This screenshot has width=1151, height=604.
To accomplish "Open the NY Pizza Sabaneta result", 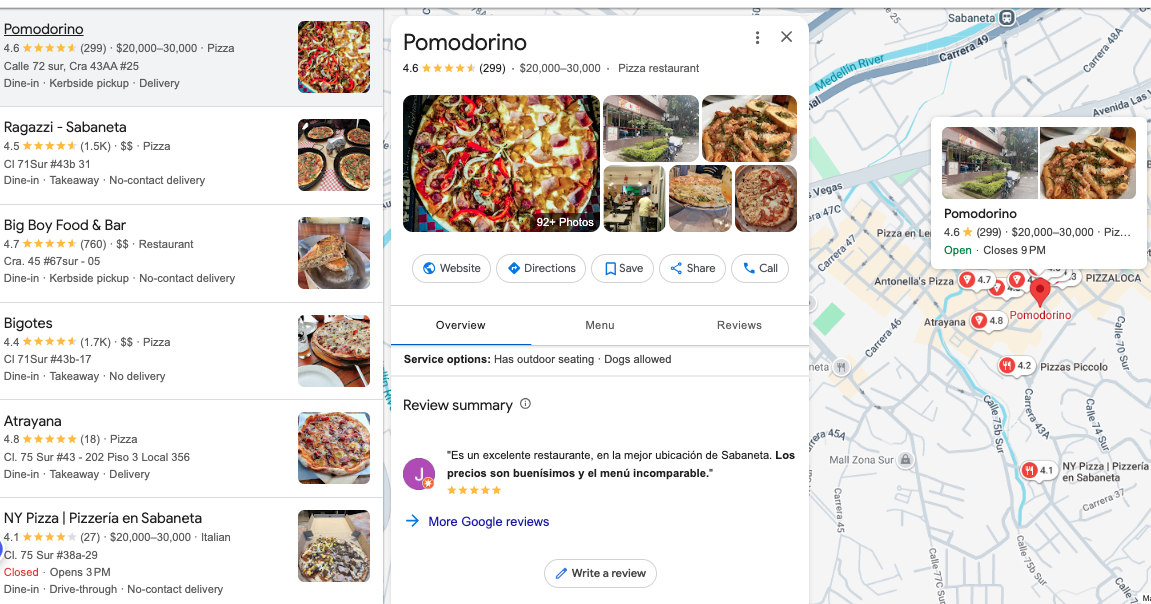I will 103,518.
